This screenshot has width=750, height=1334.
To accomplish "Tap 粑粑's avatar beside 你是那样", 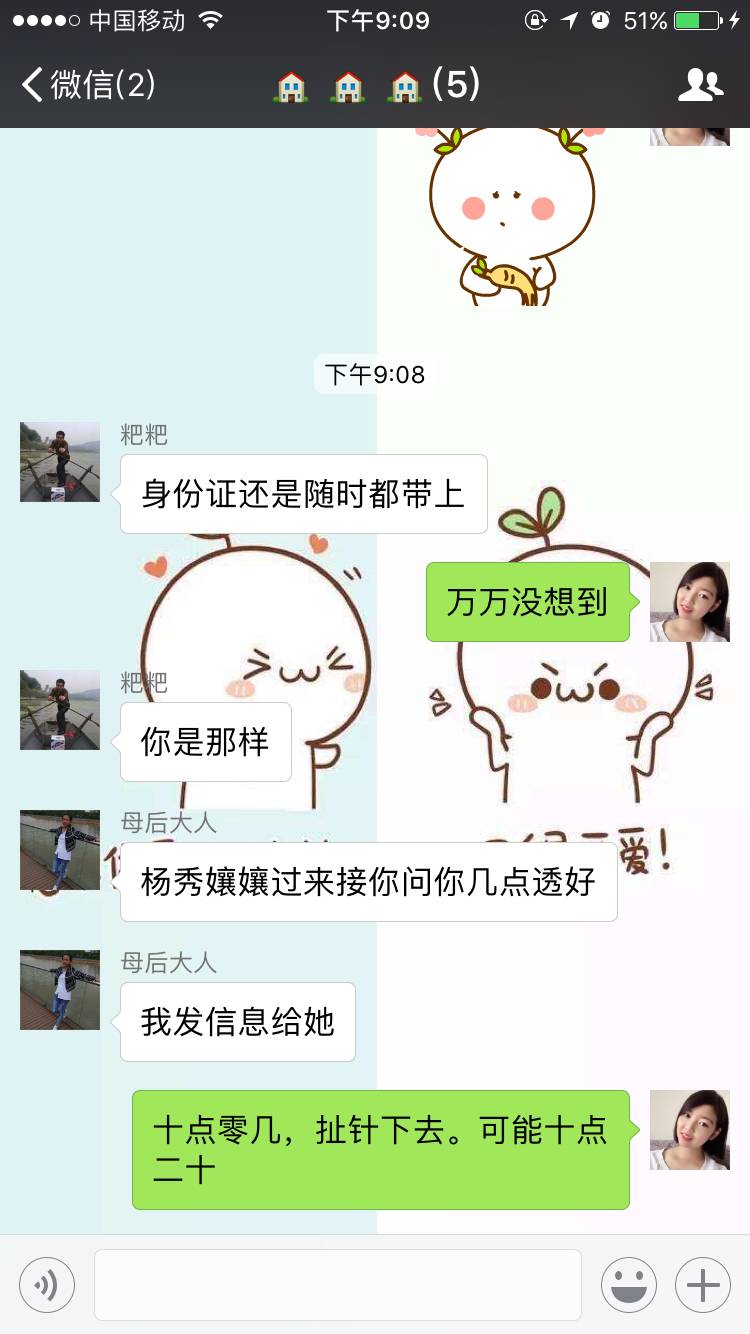I will [x=60, y=710].
